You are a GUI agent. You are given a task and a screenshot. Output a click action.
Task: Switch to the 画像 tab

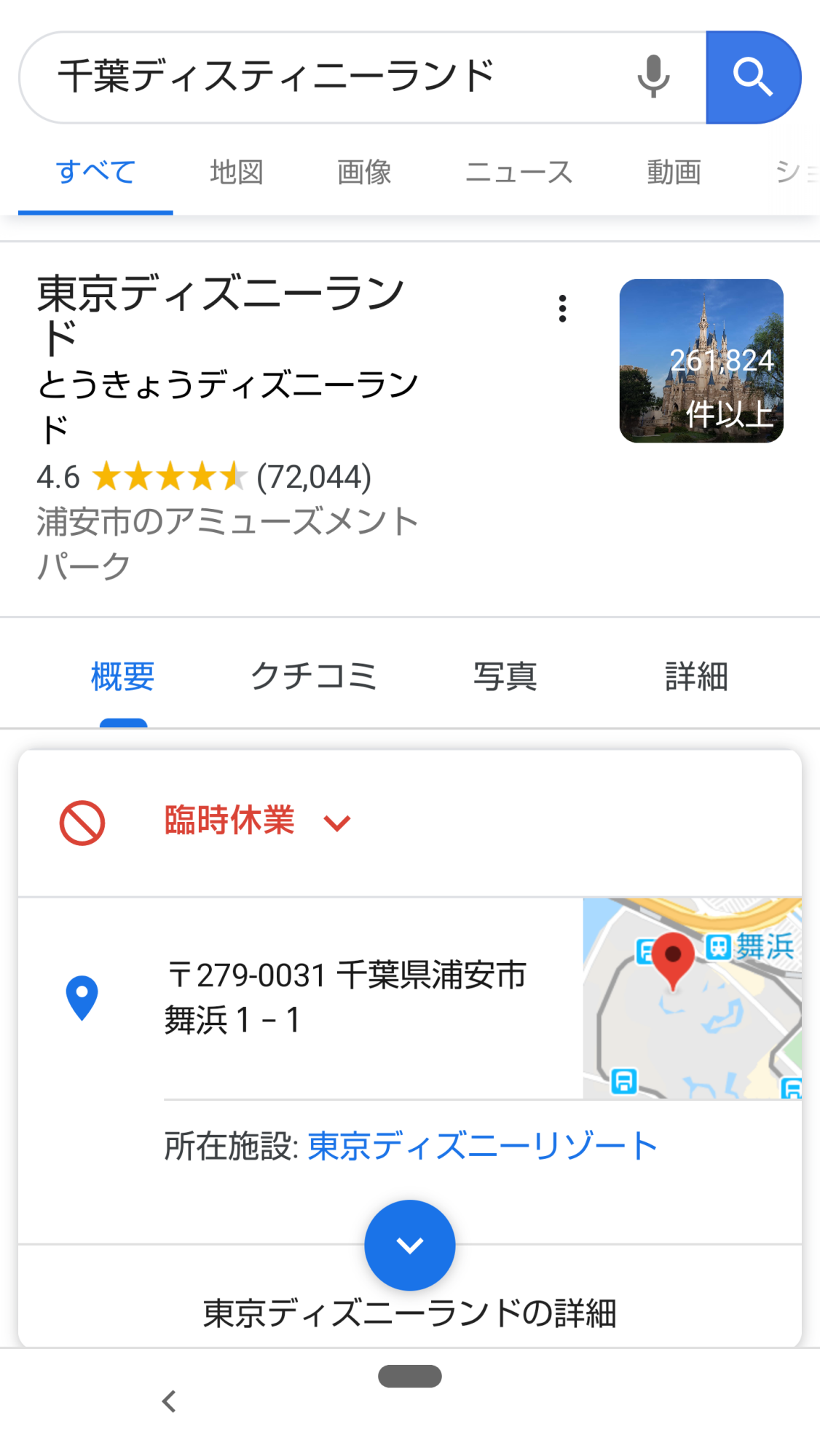click(364, 173)
